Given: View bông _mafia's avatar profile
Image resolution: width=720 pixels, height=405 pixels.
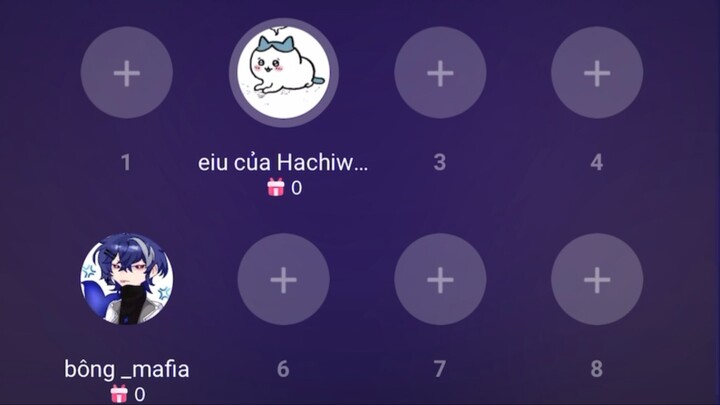Looking at the screenshot, I should [x=126, y=280].
